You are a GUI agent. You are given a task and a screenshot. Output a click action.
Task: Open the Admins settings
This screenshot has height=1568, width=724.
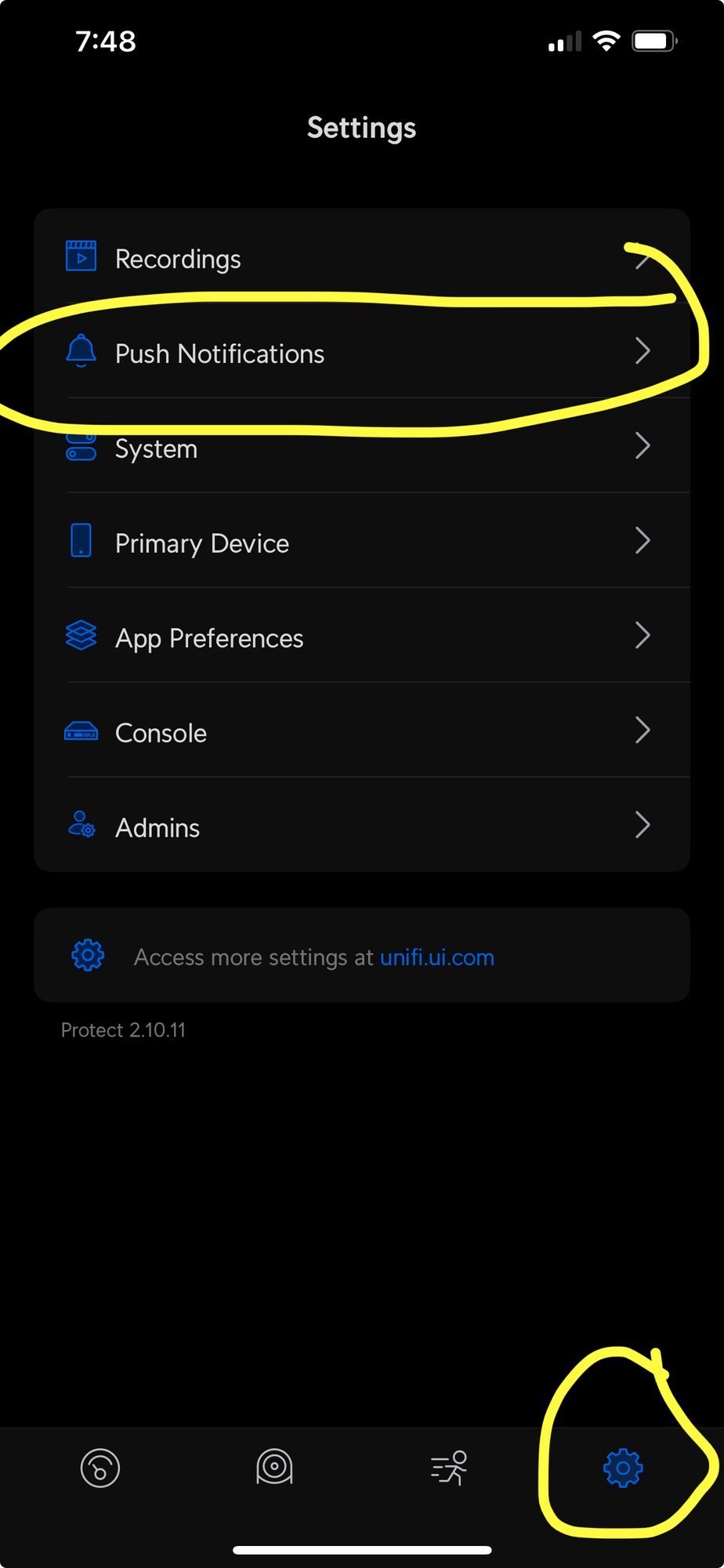(x=360, y=827)
